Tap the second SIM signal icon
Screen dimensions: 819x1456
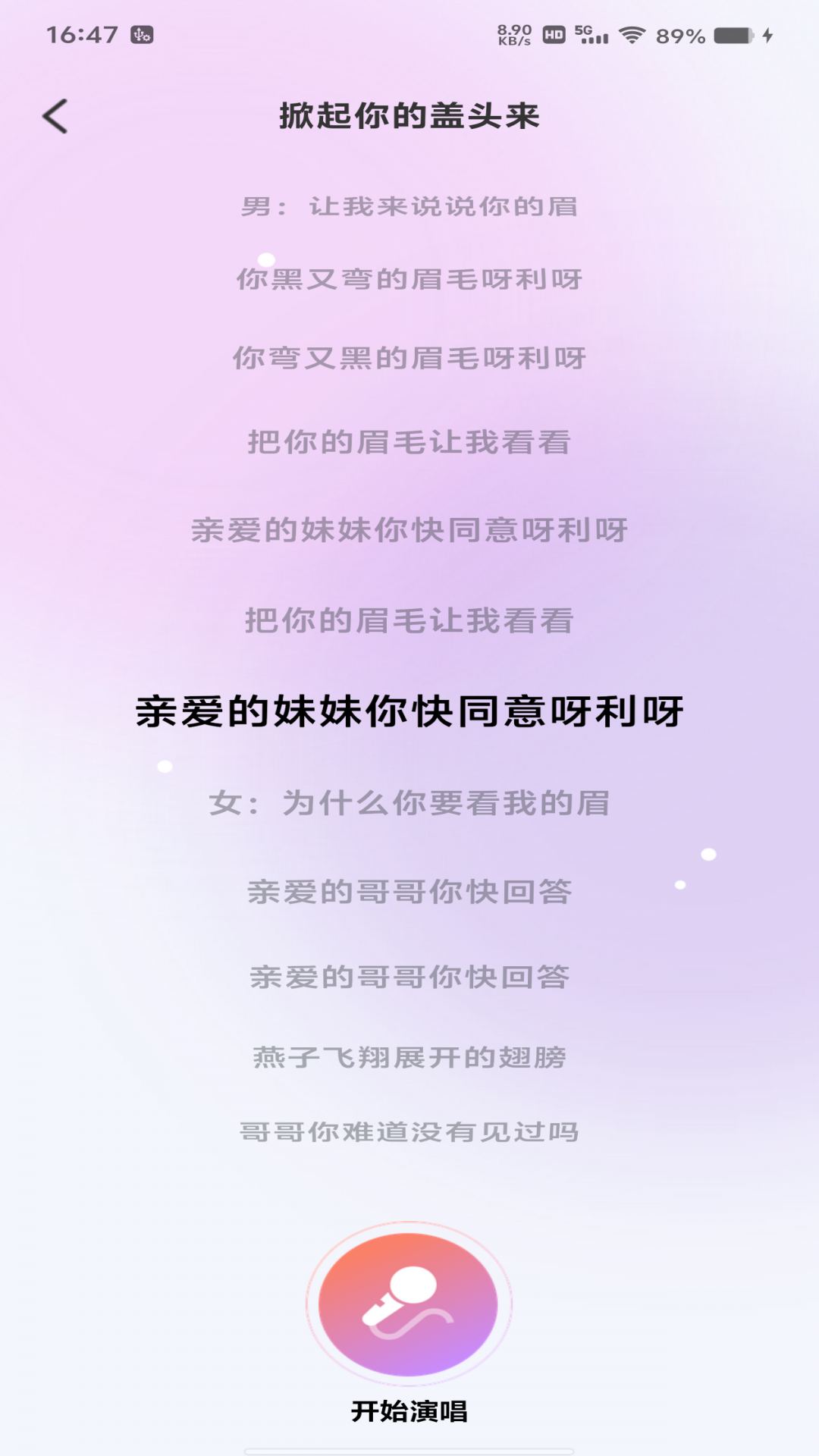pos(599,38)
